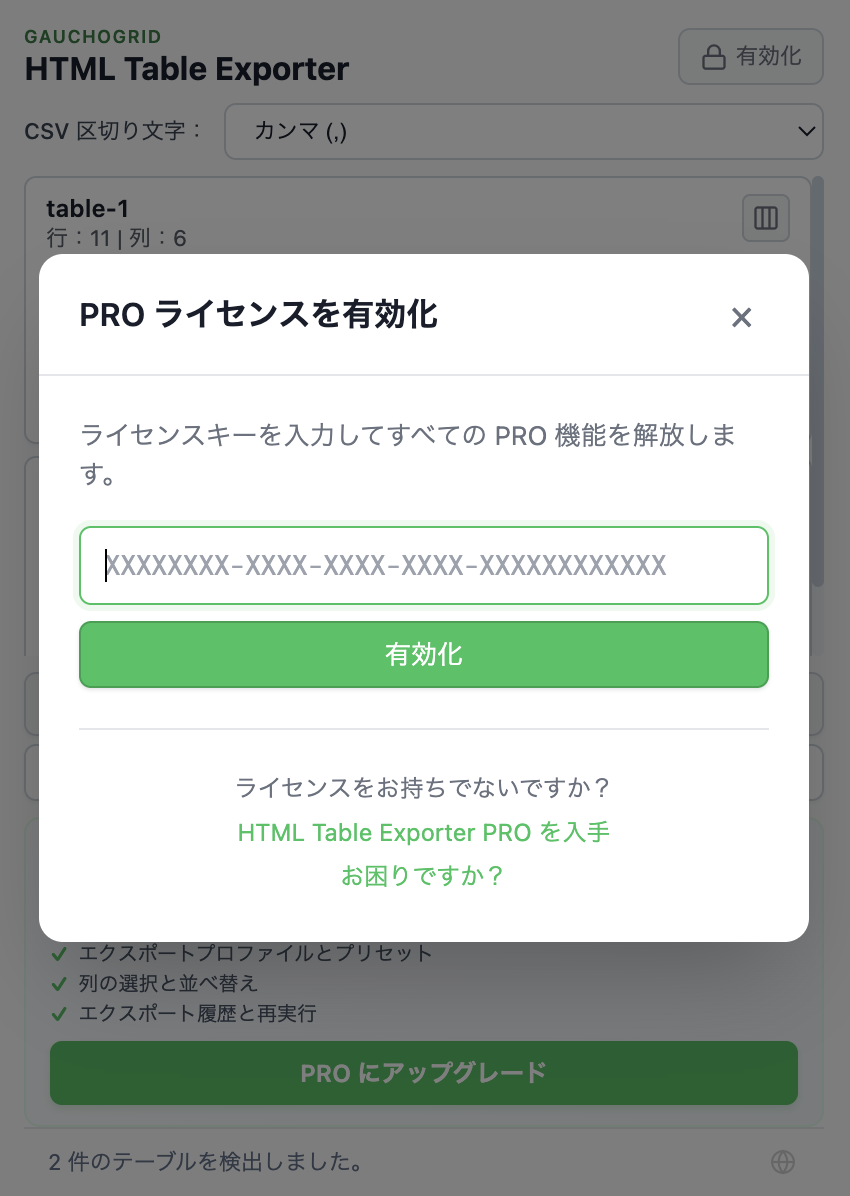This screenshot has width=850, height=1196.
Task: Click the GAUCHOGRID brand label
Action: [x=92, y=36]
